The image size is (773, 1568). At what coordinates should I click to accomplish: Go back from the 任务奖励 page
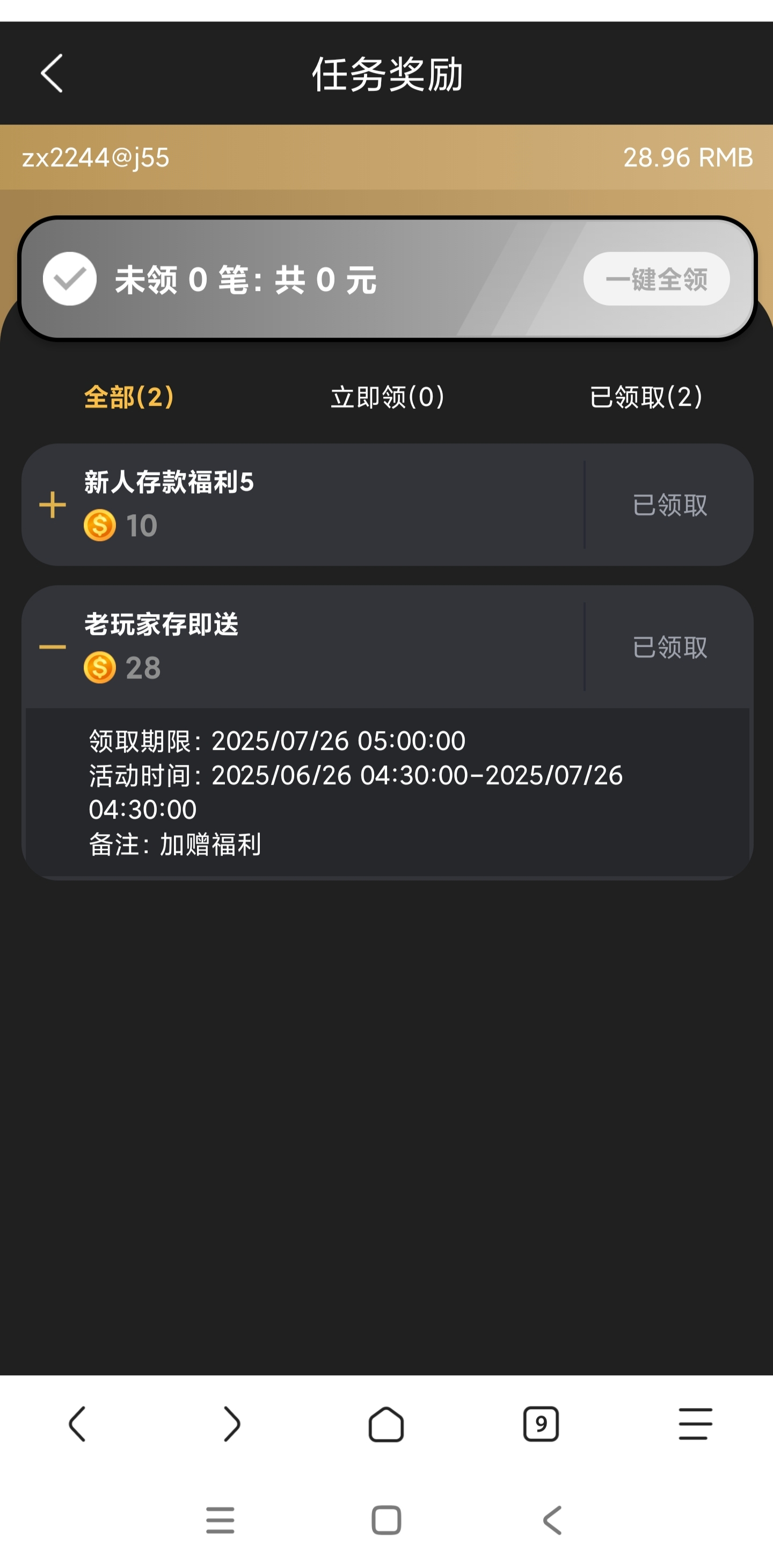[52, 74]
